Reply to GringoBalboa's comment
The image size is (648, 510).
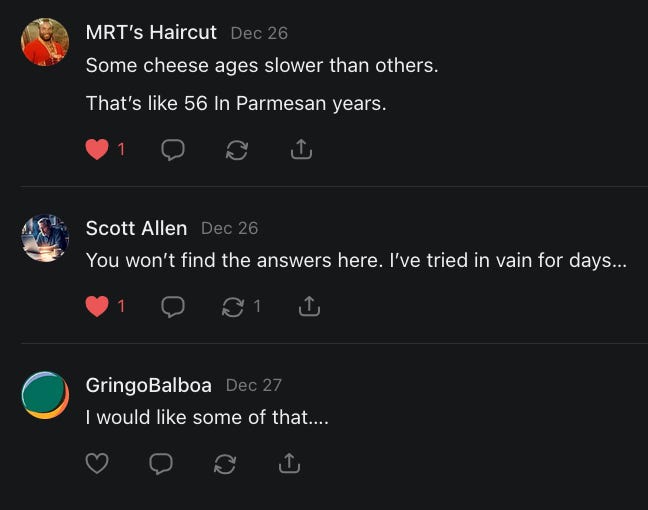pyautogui.click(x=161, y=463)
